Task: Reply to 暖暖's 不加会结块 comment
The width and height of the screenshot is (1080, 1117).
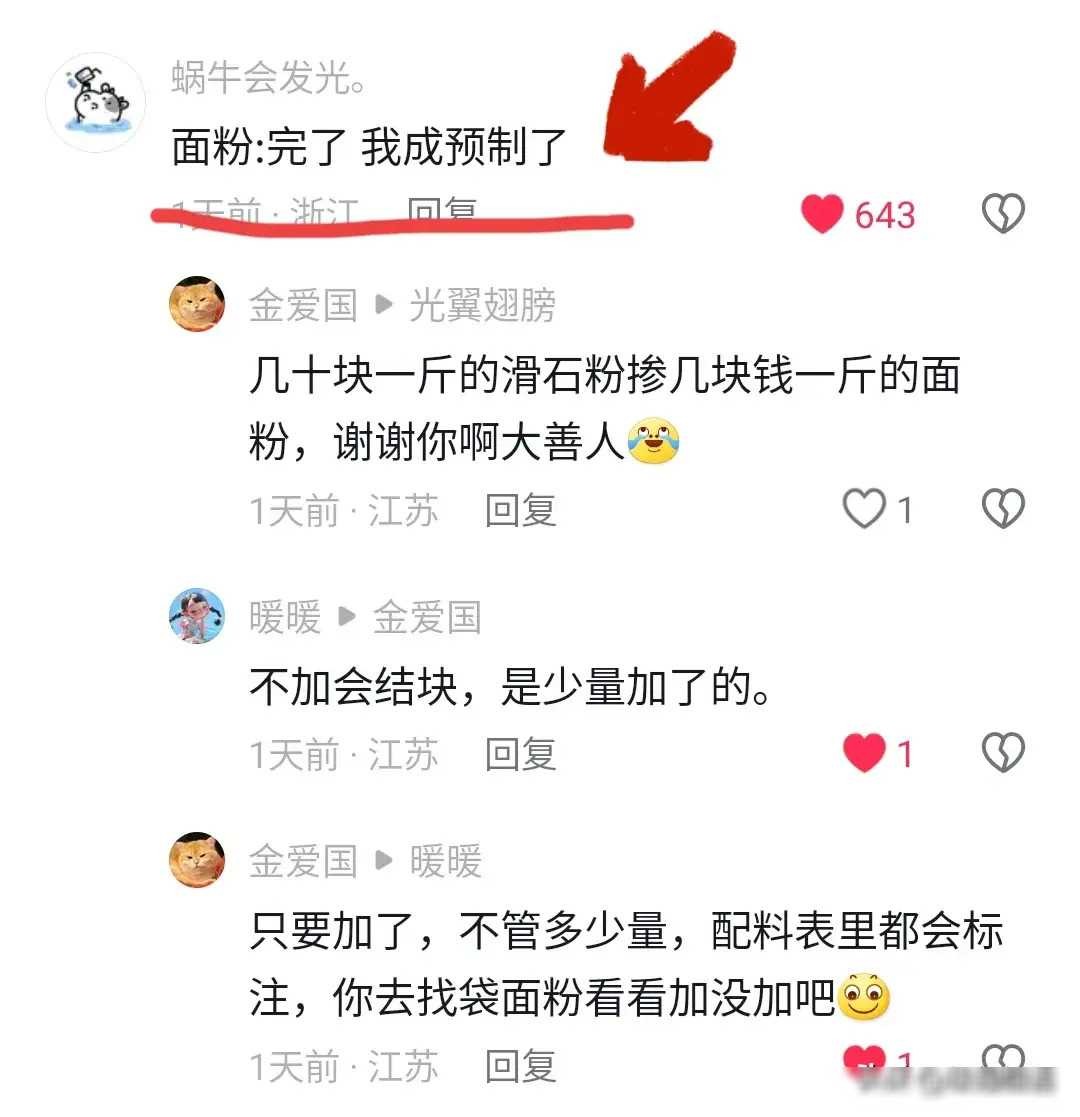Action: pos(520,755)
